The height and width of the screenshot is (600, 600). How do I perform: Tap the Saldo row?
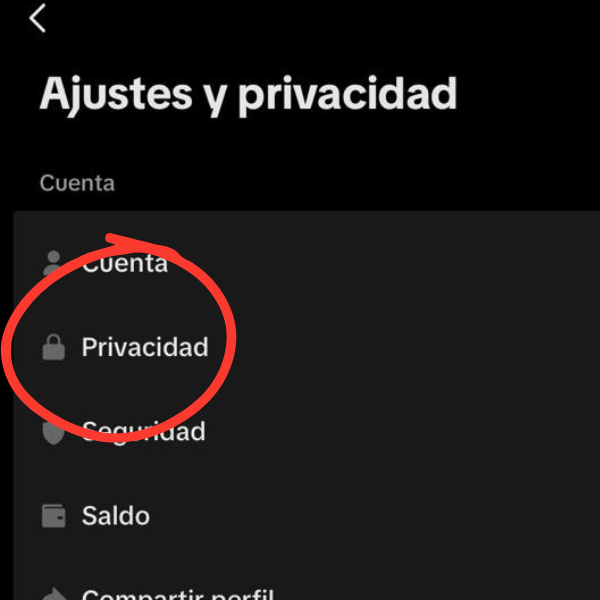point(115,516)
